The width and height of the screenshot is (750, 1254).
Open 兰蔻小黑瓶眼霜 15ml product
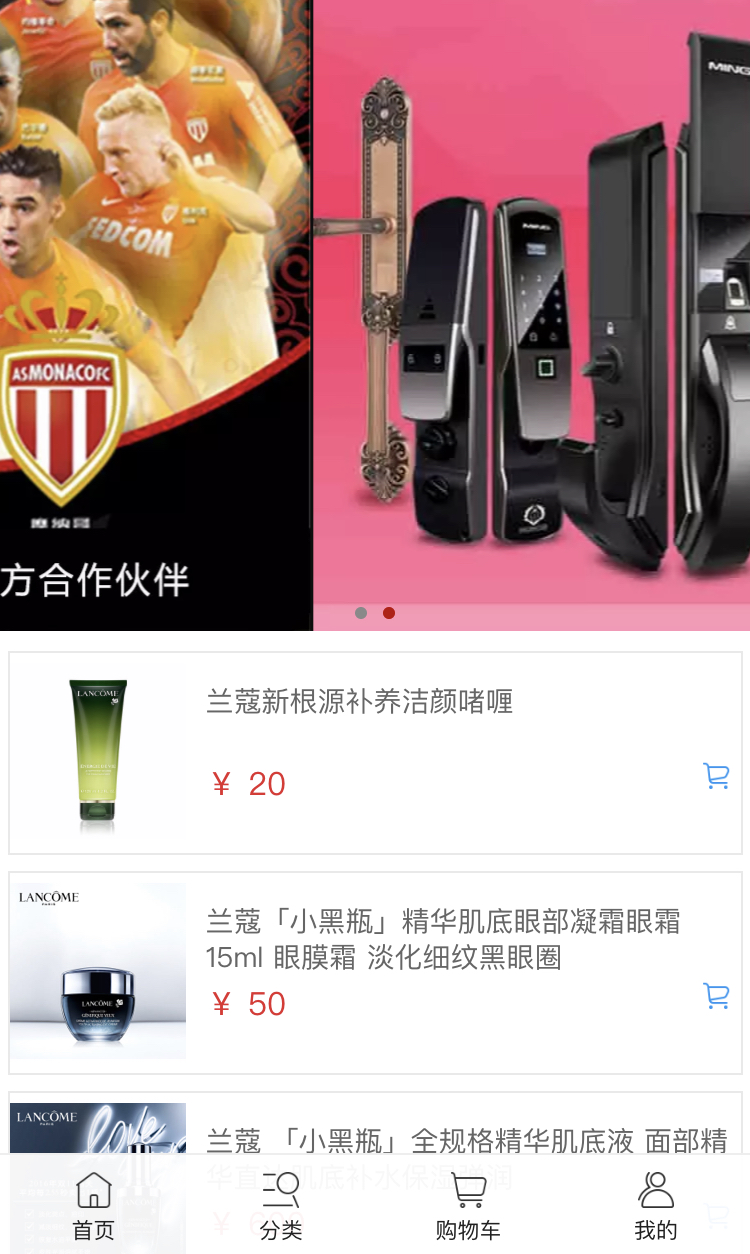click(x=444, y=939)
